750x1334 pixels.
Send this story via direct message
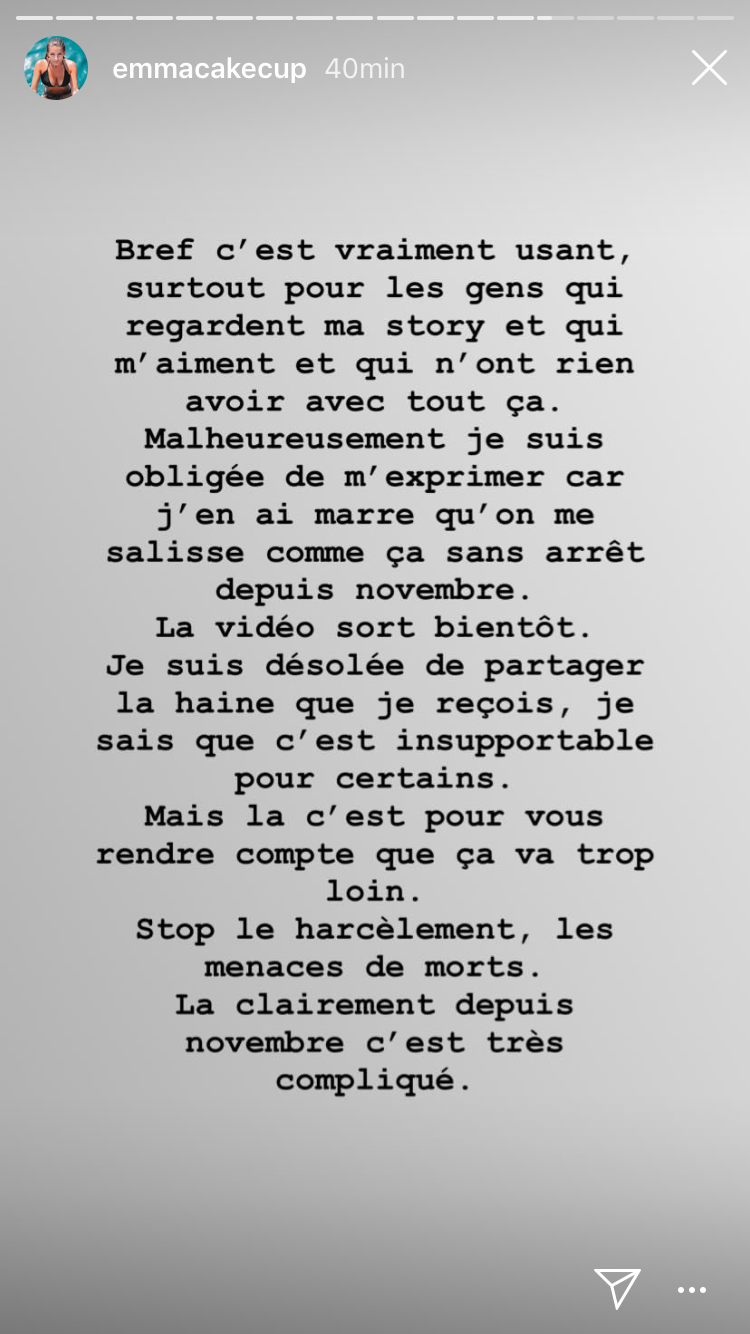tap(617, 1289)
